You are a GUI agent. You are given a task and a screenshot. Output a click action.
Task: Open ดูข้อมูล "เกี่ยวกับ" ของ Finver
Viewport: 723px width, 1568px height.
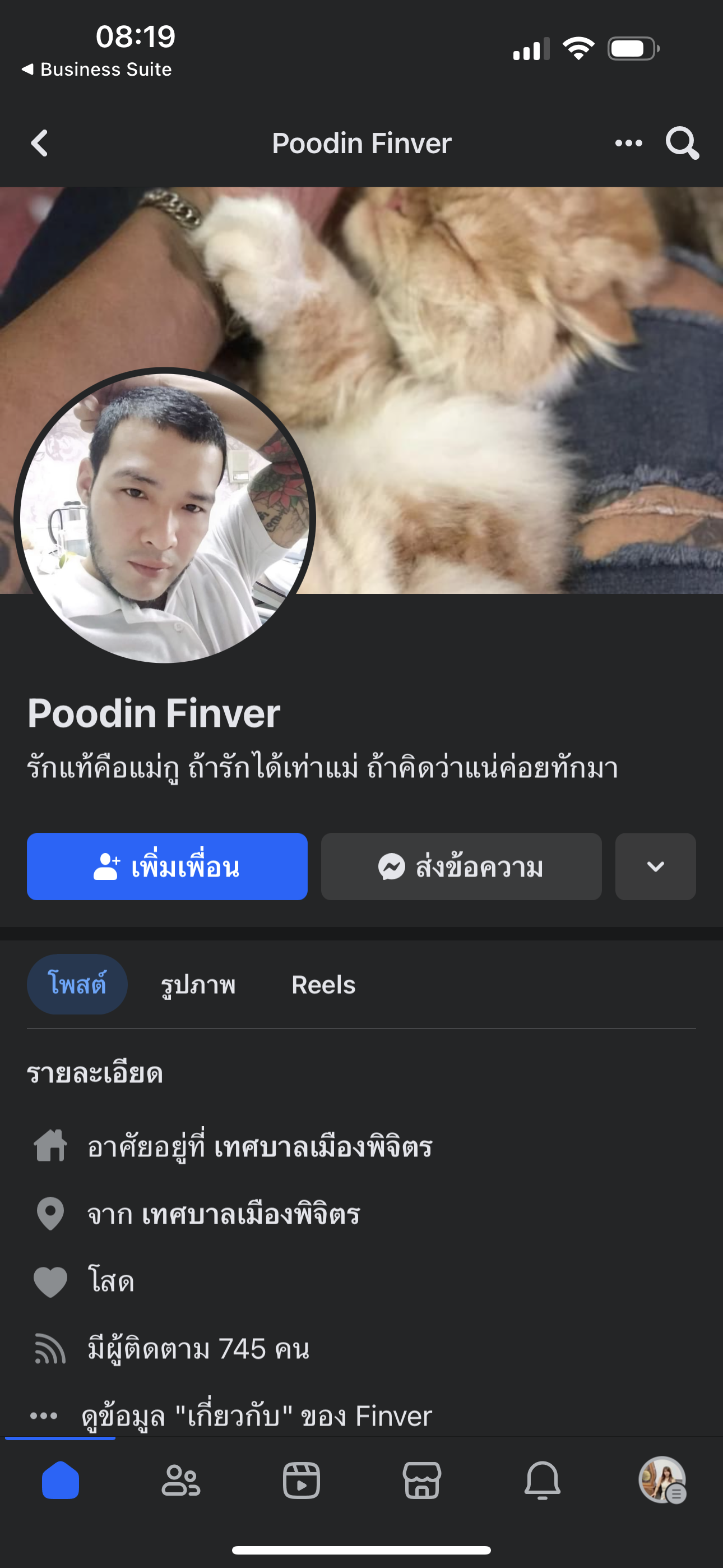tap(256, 1416)
